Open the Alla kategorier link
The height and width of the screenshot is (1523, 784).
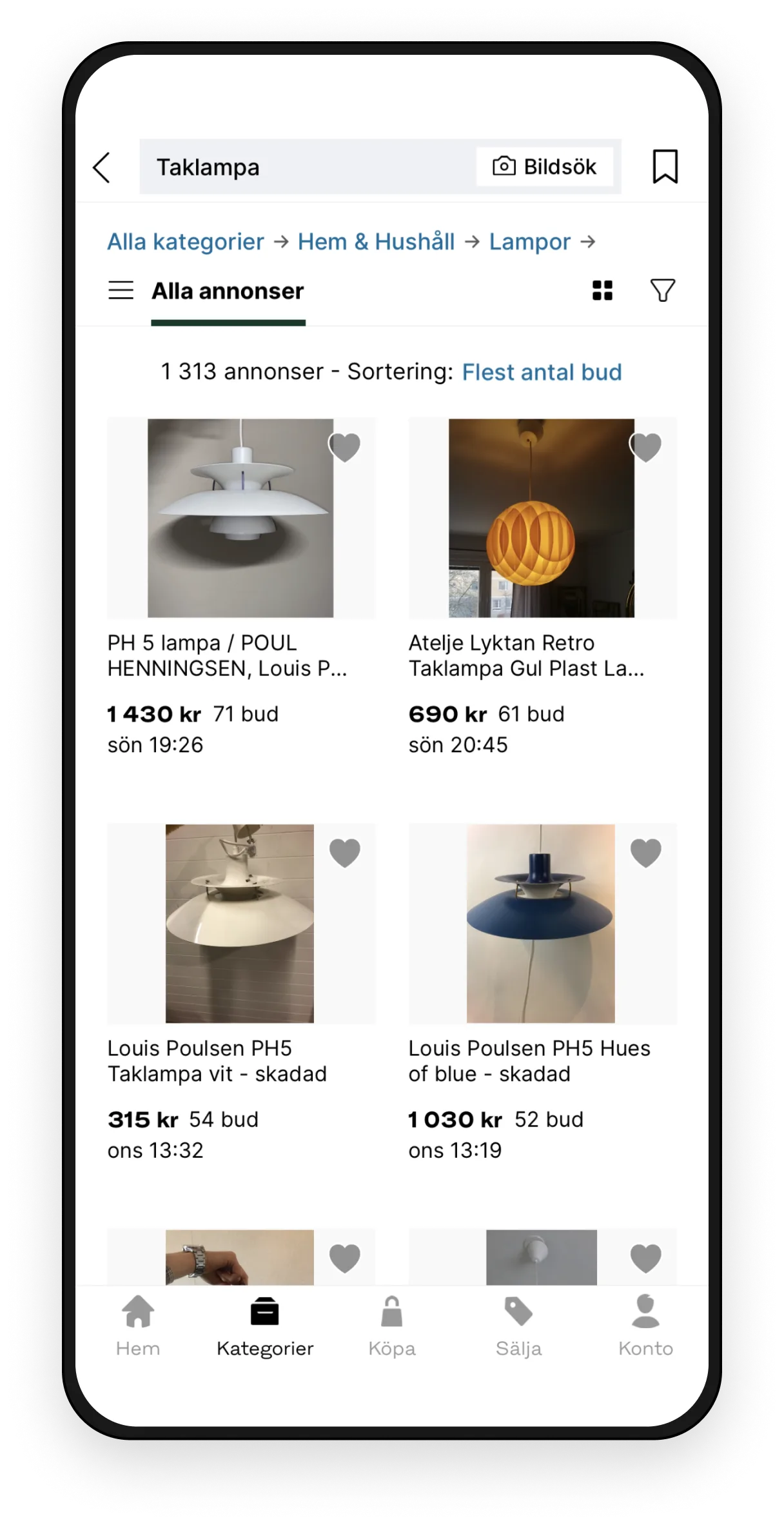(x=186, y=241)
